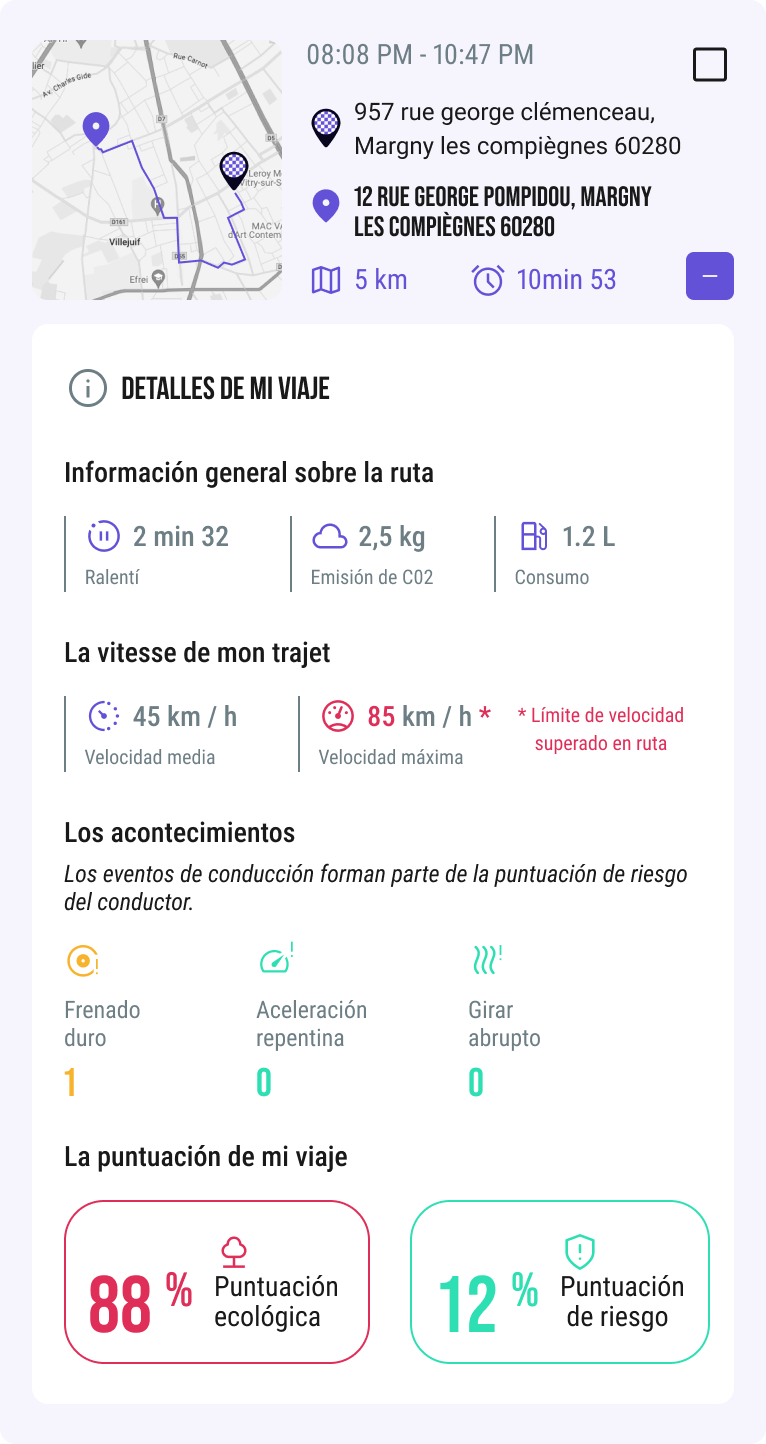766x1444 pixels.
Task: Open the Puntuación de riesgo score card
Action: [x=560, y=1282]
